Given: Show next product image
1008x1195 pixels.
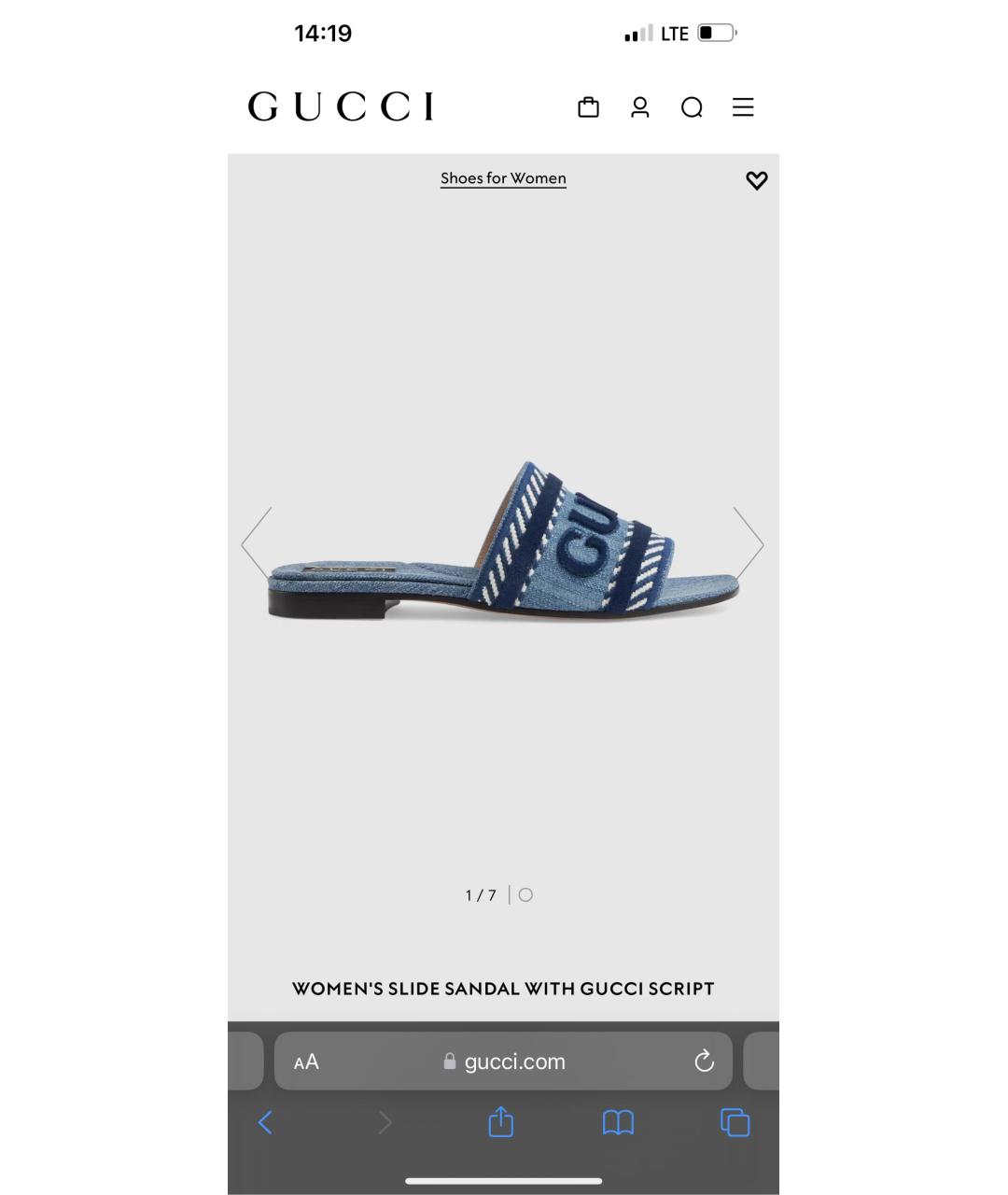Looking at the screenshot, I should coord(749,543).
